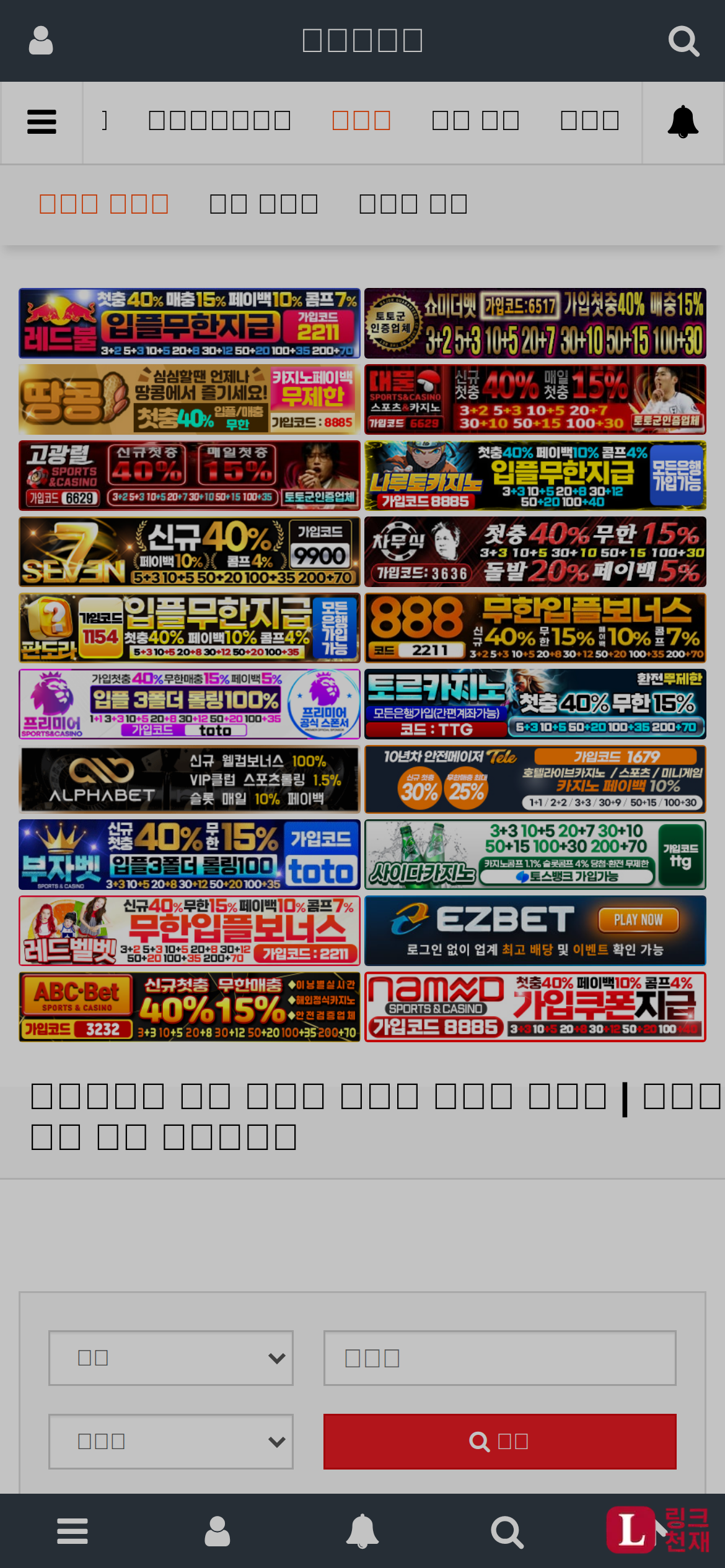Open the Tele banner with code 1679
725x1568 pixels.
click(x=535, y=780)
